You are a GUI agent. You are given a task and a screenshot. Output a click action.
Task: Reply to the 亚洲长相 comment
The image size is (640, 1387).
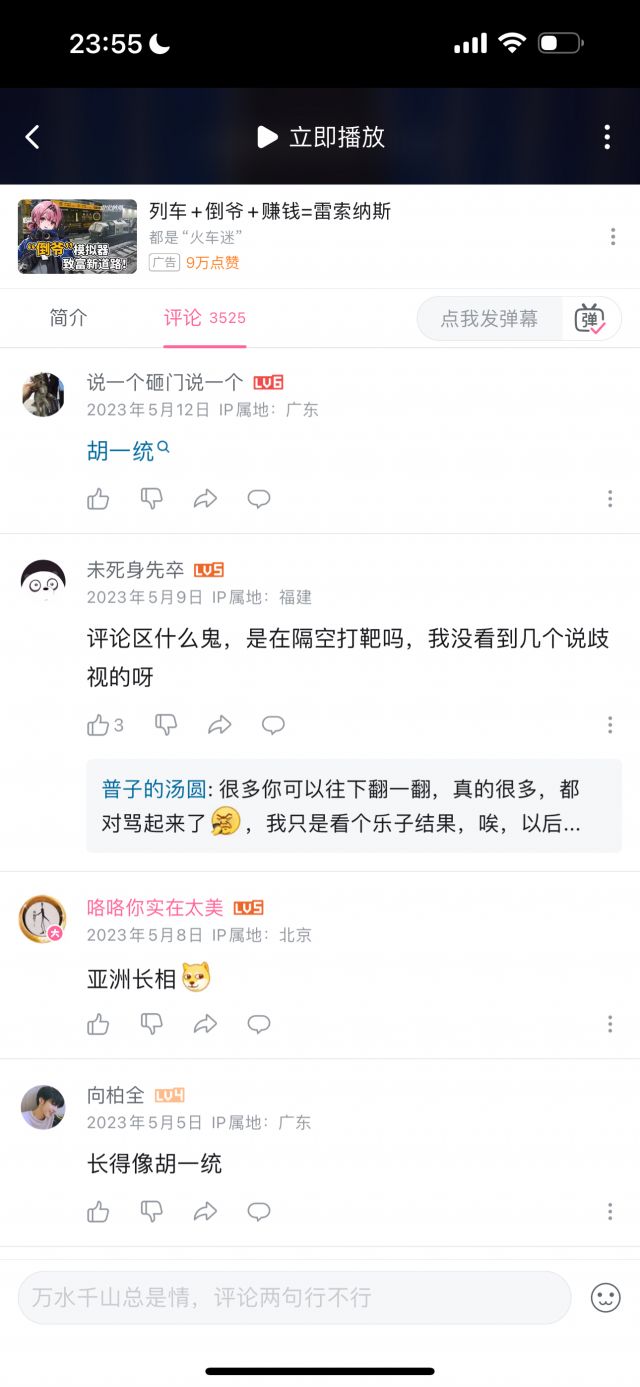(x=259, y=1024)
